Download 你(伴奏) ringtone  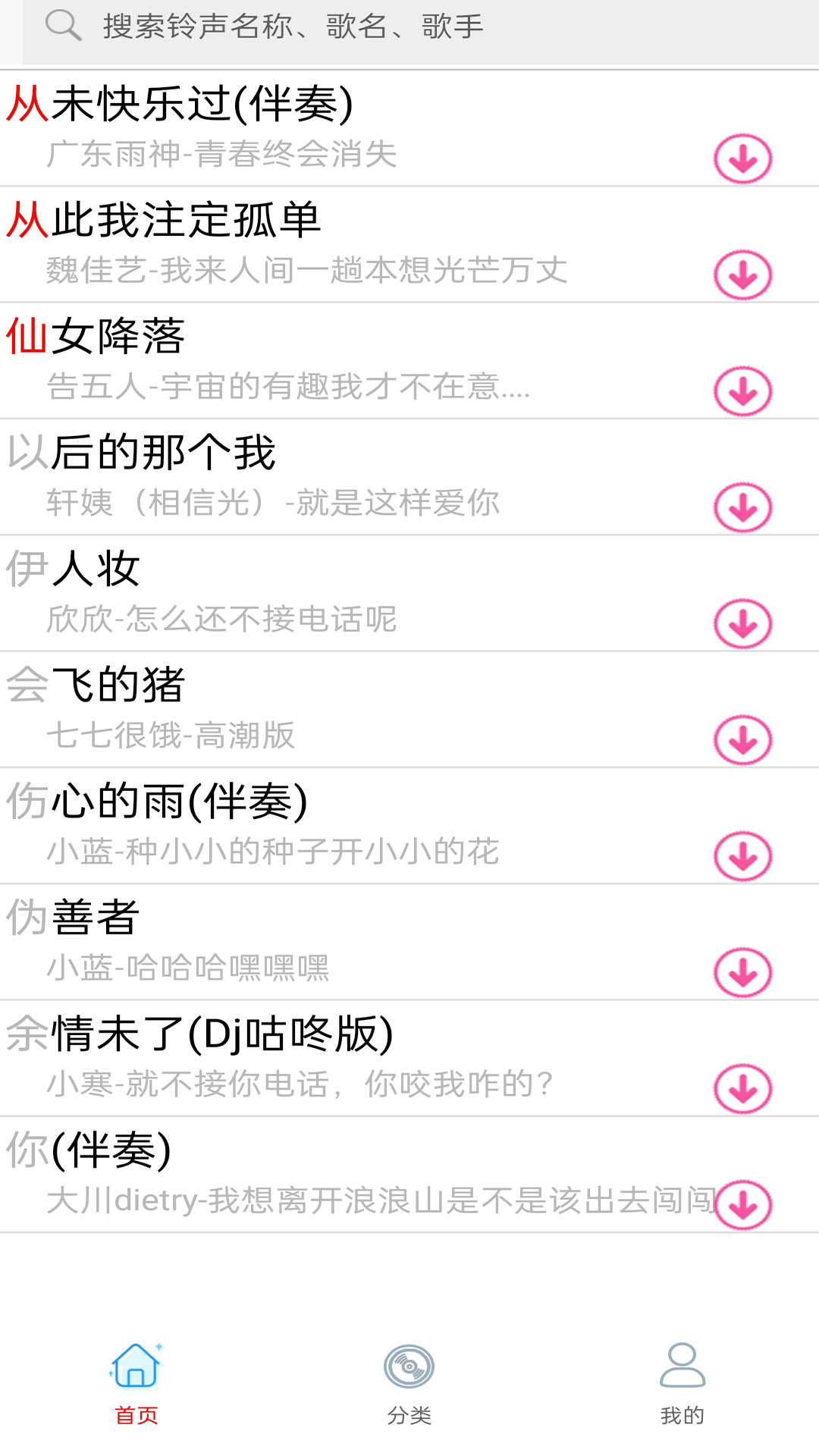(x=743, y=1205)
